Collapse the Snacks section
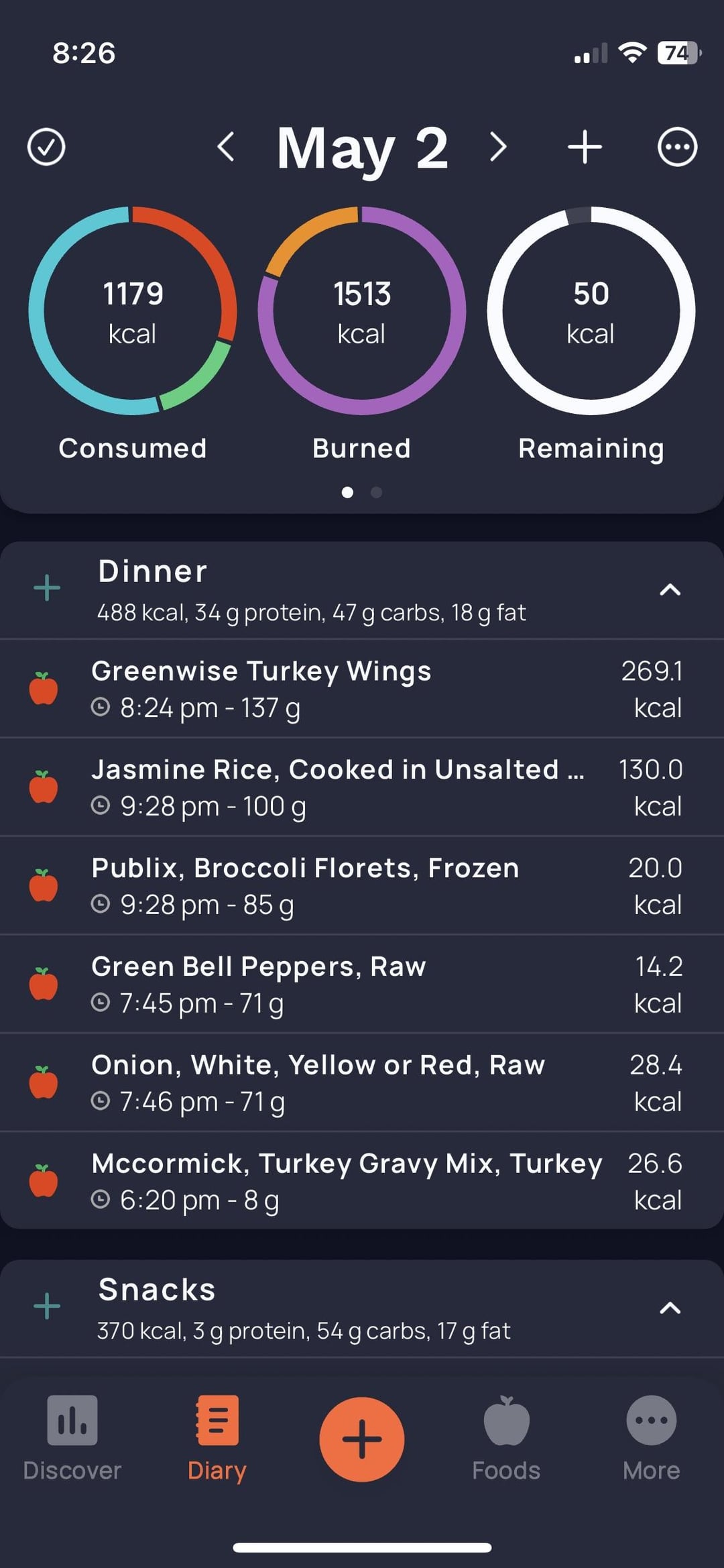Image resolution: width=724 pixels, height=1568 pixels. (670, 1308)
